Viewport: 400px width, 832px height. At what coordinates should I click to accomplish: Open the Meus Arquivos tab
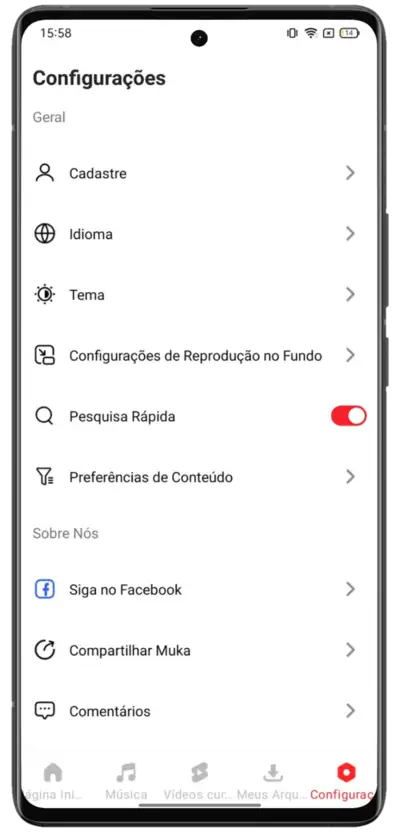273,781
